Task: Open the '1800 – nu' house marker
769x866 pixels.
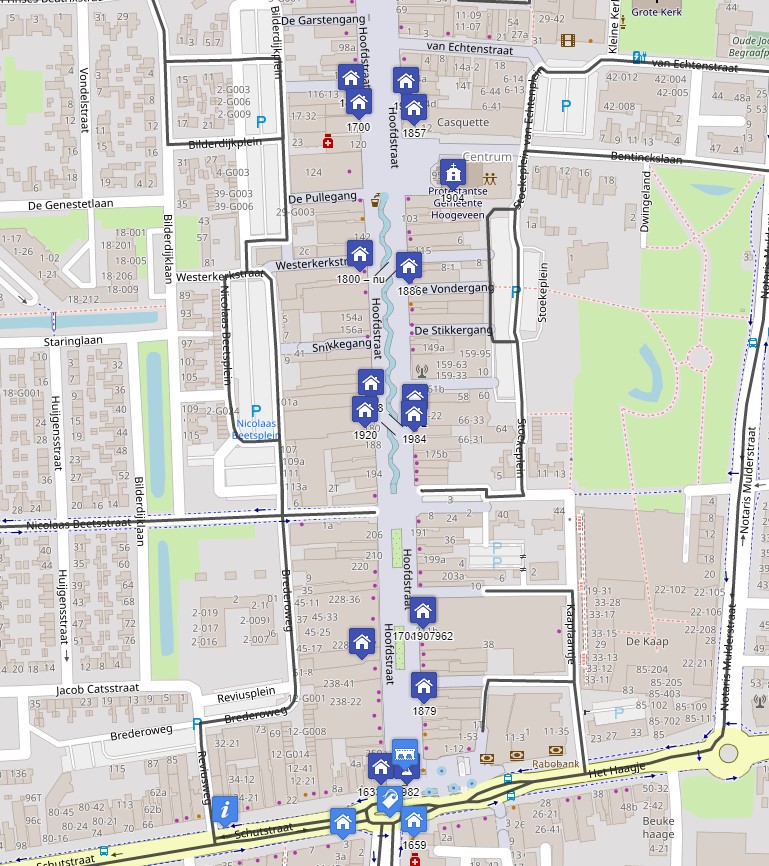Action: point(359,254)
